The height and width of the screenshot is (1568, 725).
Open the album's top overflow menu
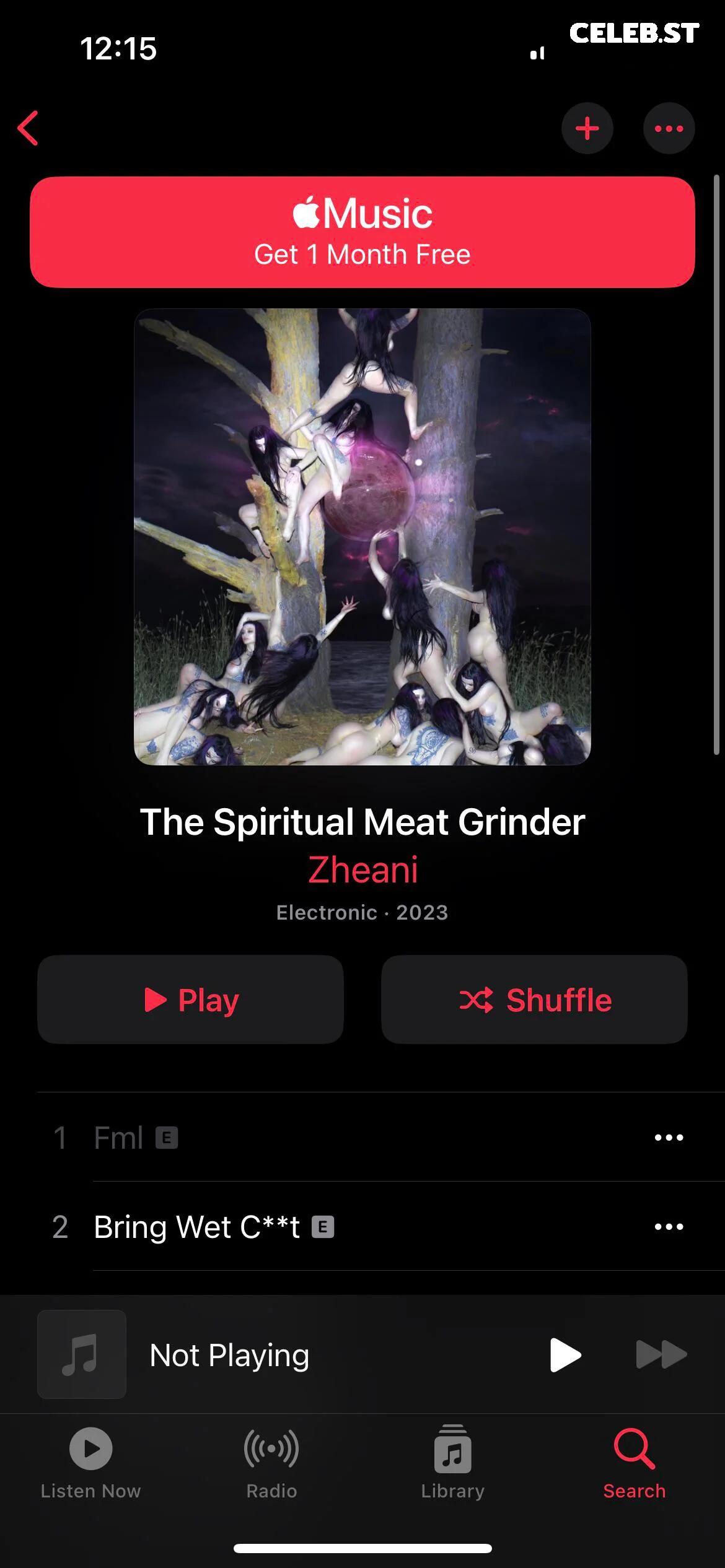click(x=669, y=128)
